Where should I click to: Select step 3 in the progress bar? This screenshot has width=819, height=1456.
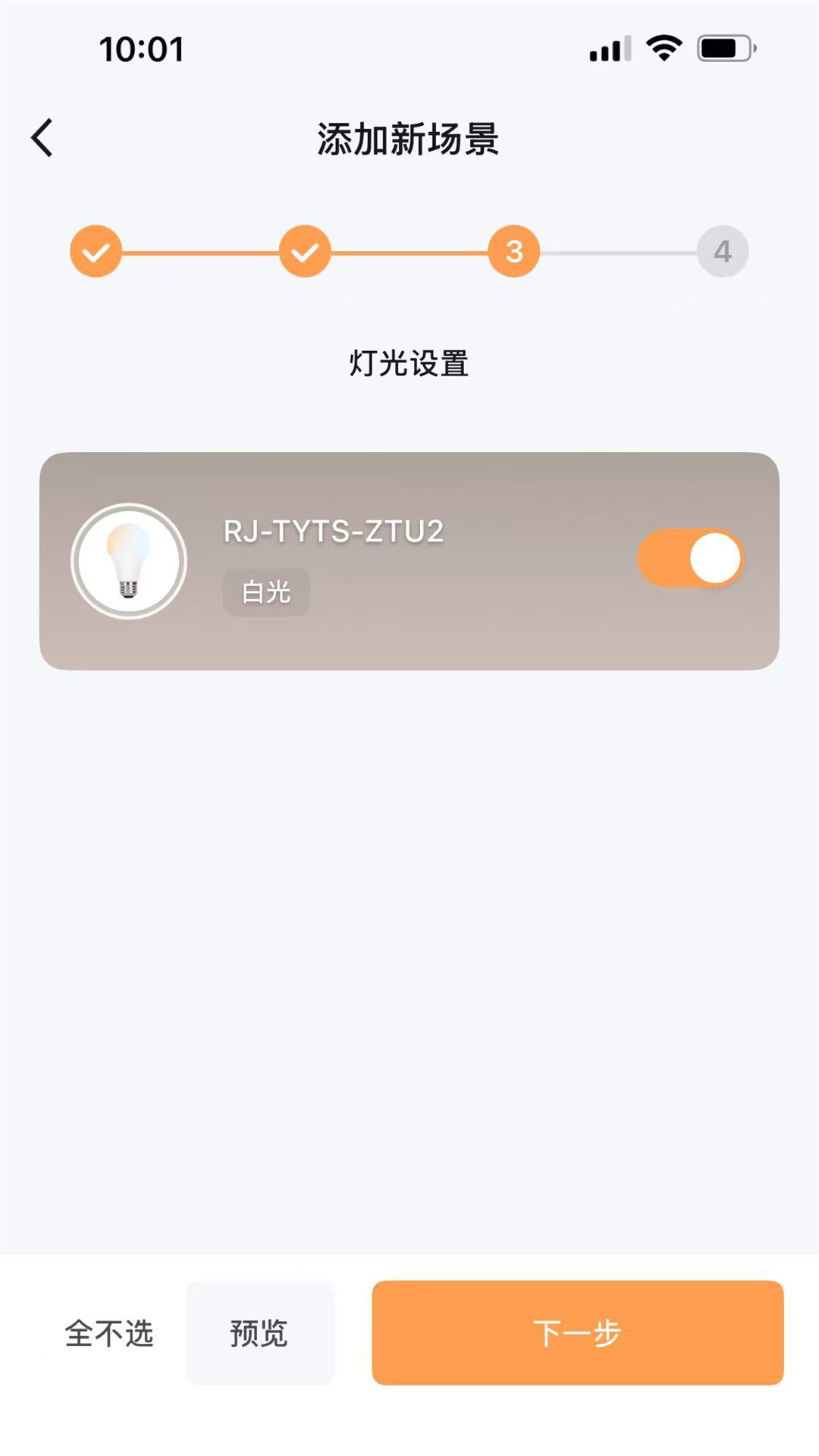coord(513,251)
